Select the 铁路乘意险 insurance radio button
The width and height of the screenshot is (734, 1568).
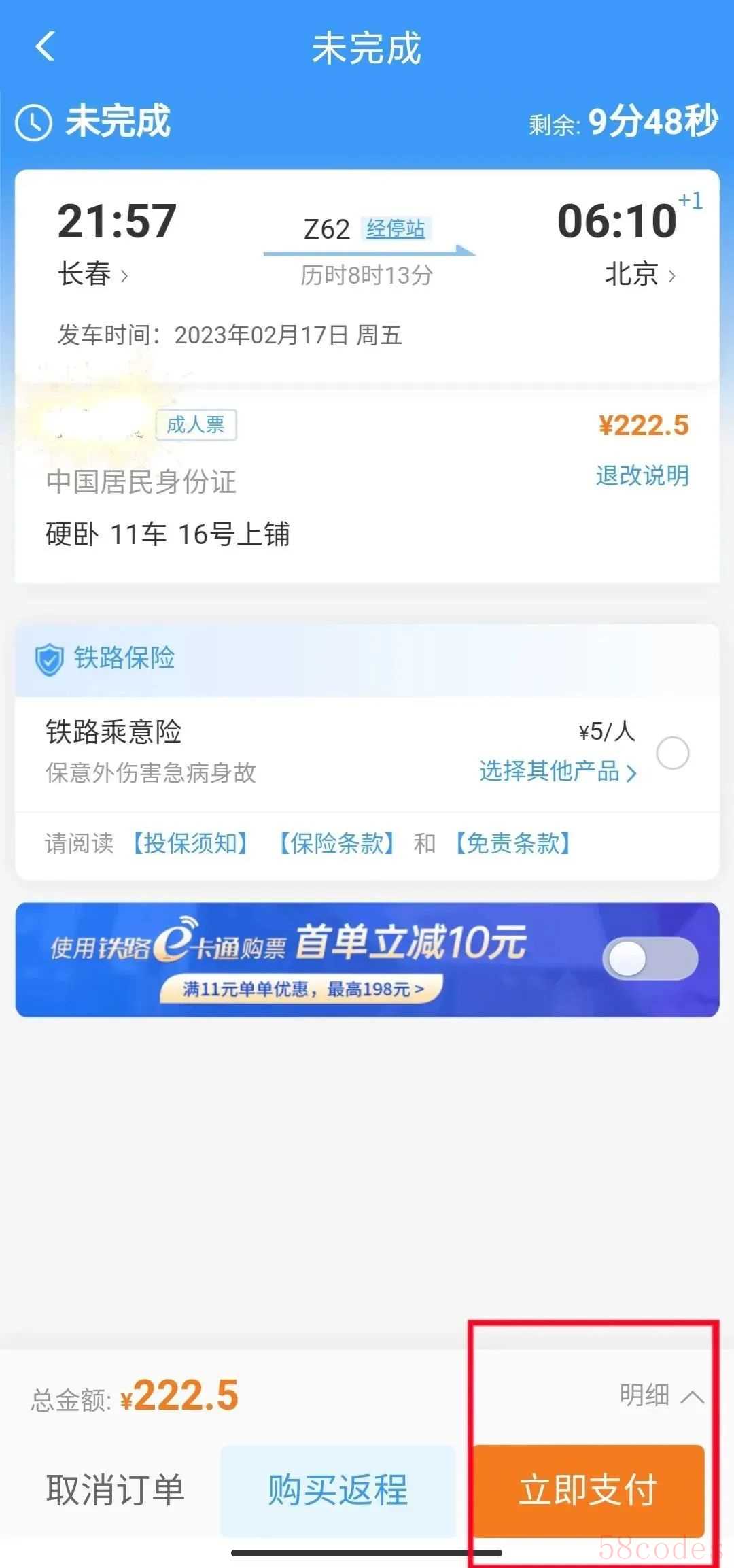(x=672, y=753)
